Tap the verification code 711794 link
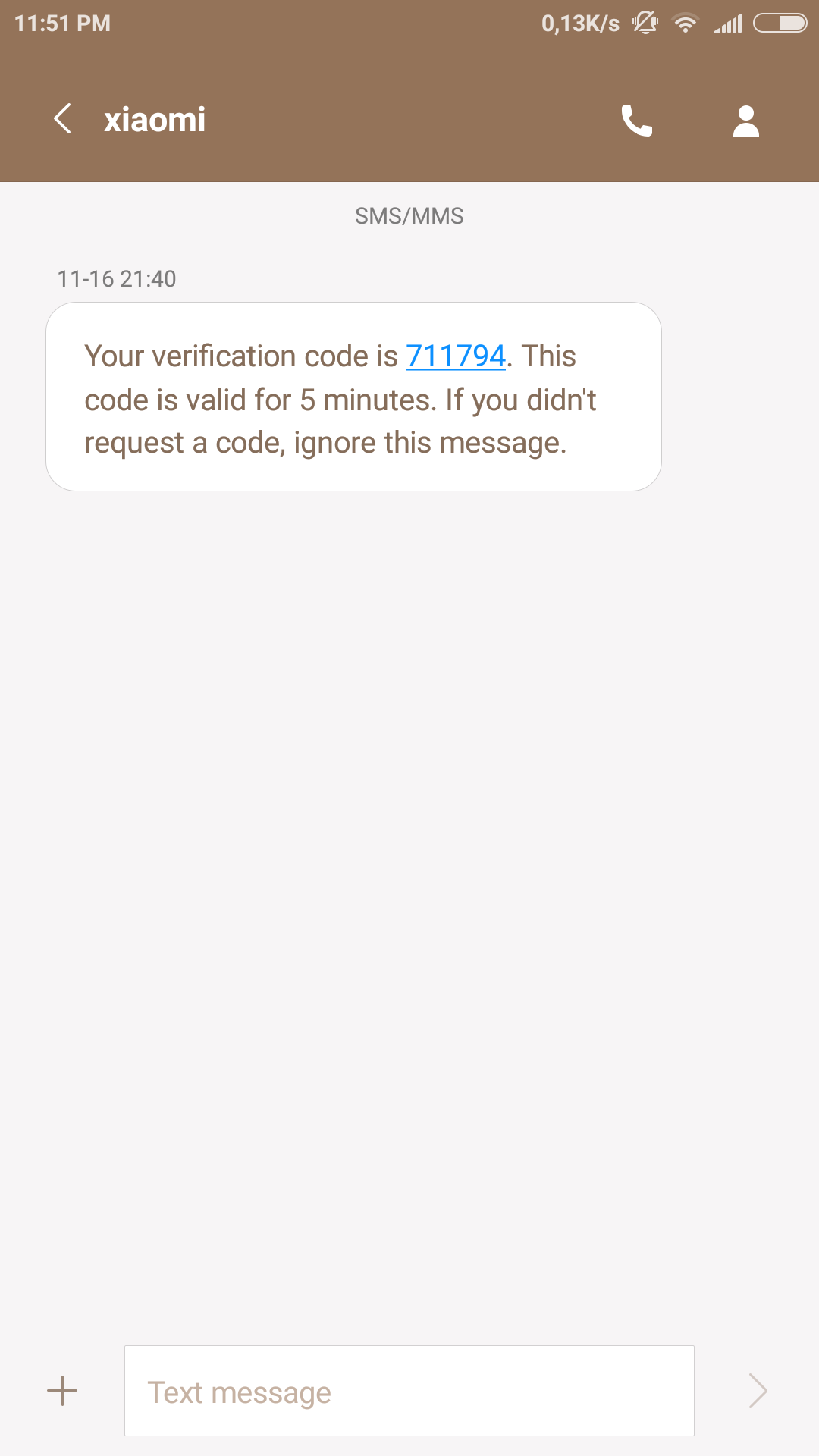819x1456 pixels. pos(455,356)
